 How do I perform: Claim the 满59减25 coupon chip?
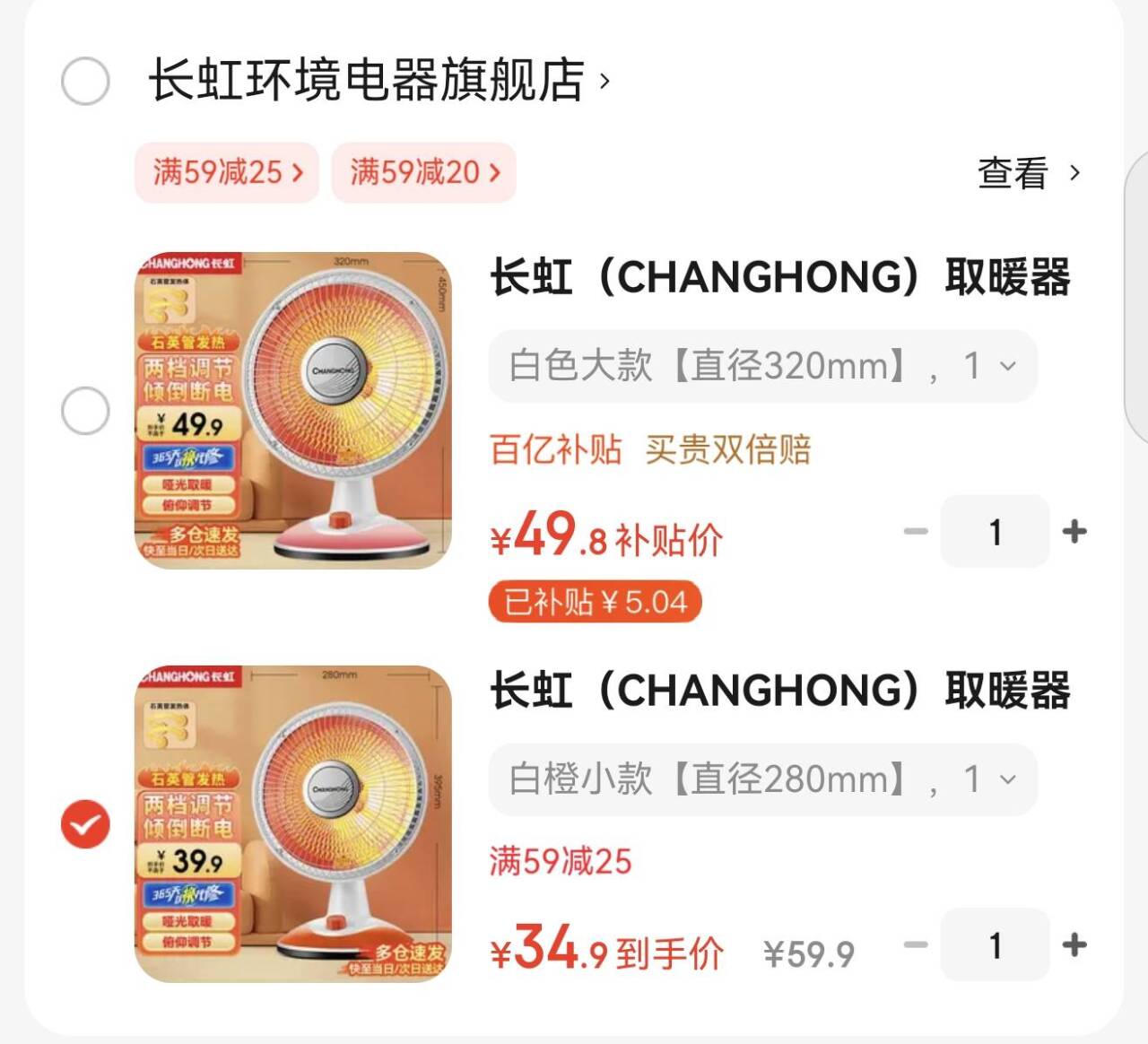click(x=227, y=172)
